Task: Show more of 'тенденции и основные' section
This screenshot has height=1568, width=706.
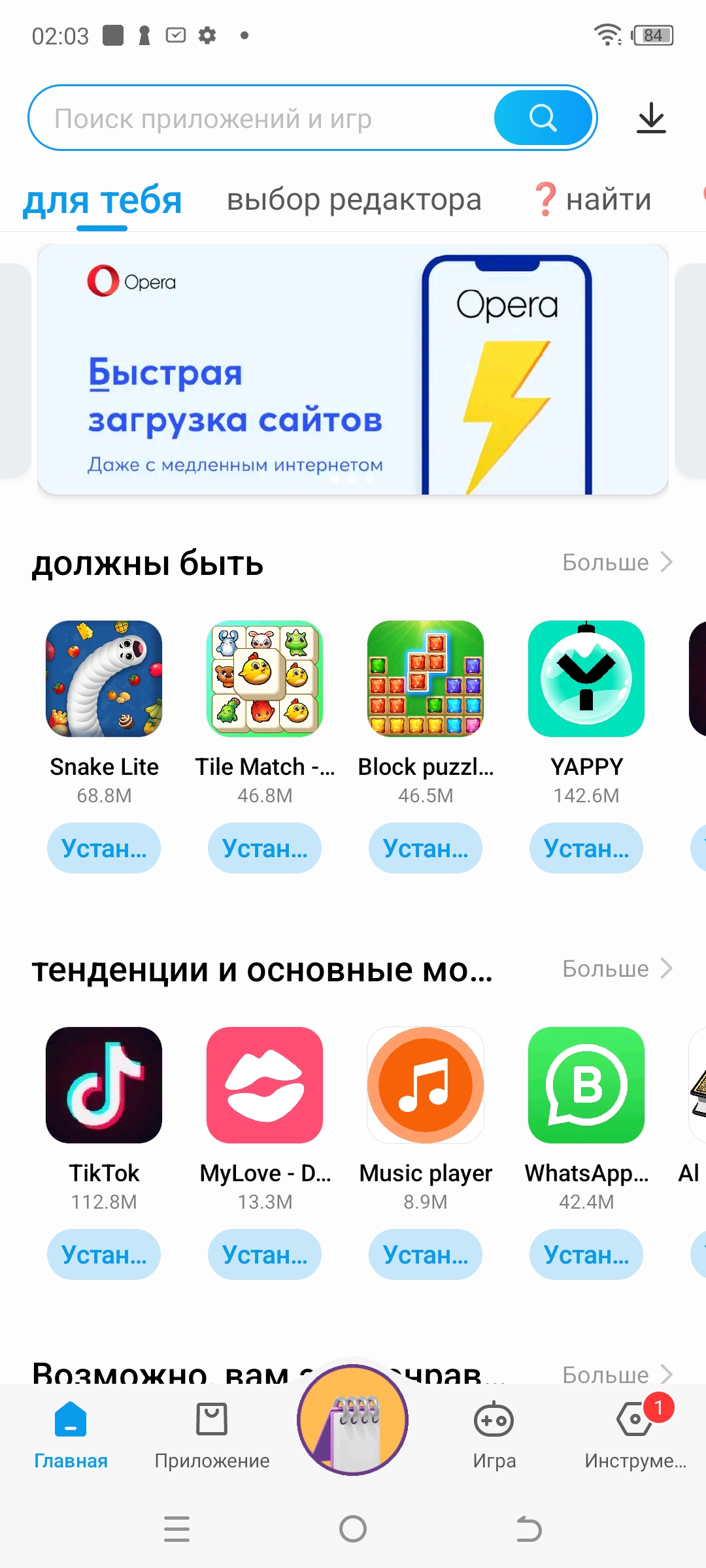Action: [x=617, y=969]
